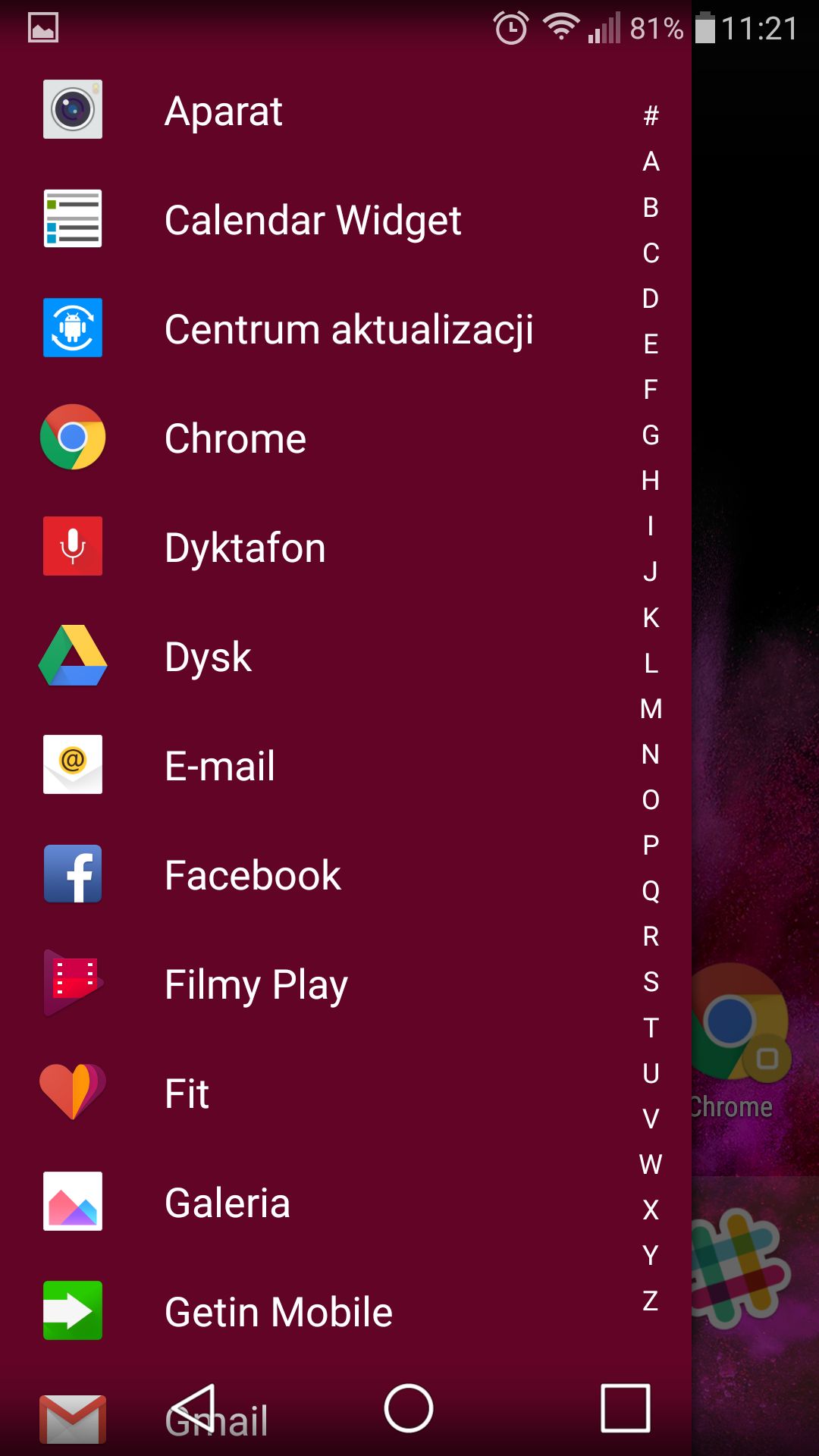Open recent apps overview
819x1456 pixels.
click(x=626, y=1408)
